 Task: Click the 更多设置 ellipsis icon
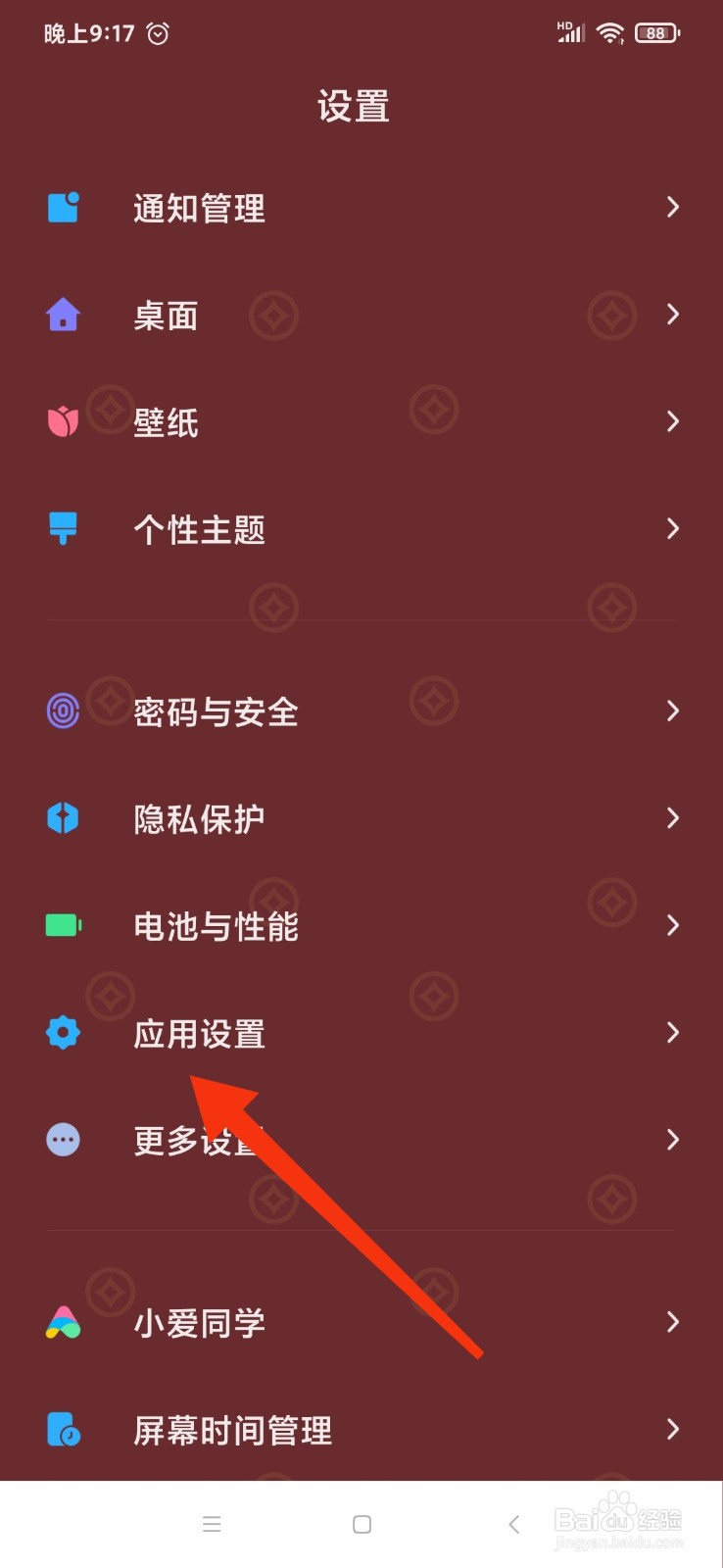coord(63,1140)
